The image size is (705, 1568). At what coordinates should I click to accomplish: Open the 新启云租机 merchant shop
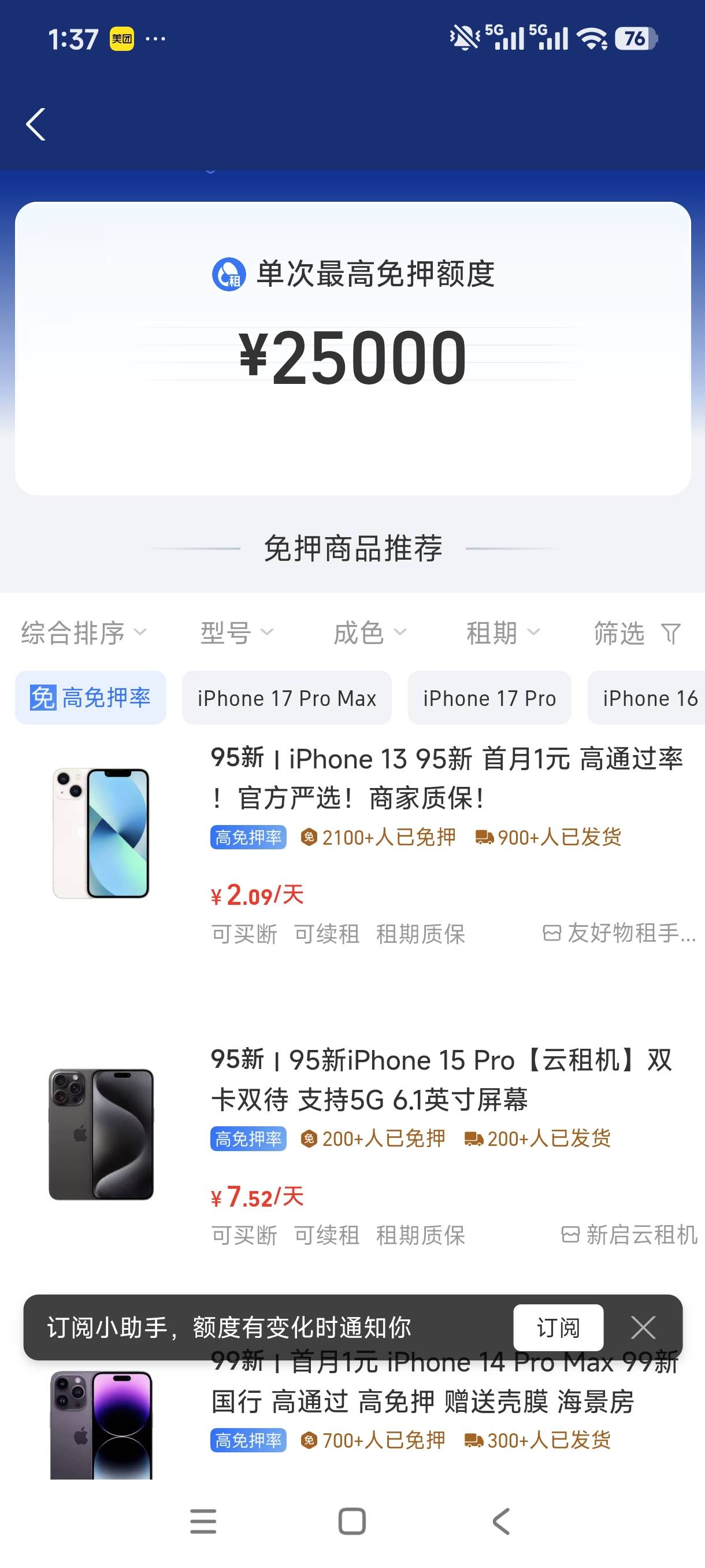click(x=629, y=1234)
